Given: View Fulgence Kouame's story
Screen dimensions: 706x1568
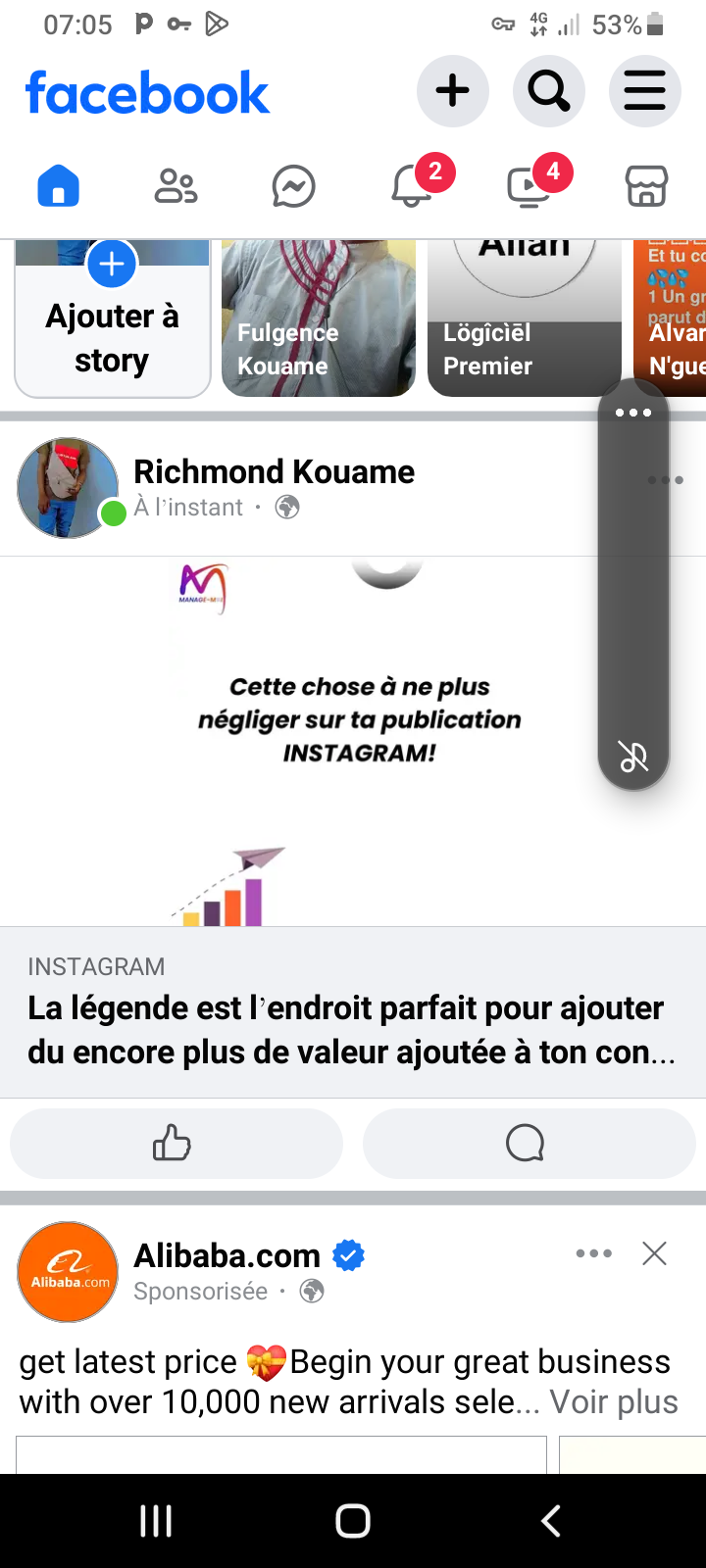Looking at the screenshot, I should [319, 318].
